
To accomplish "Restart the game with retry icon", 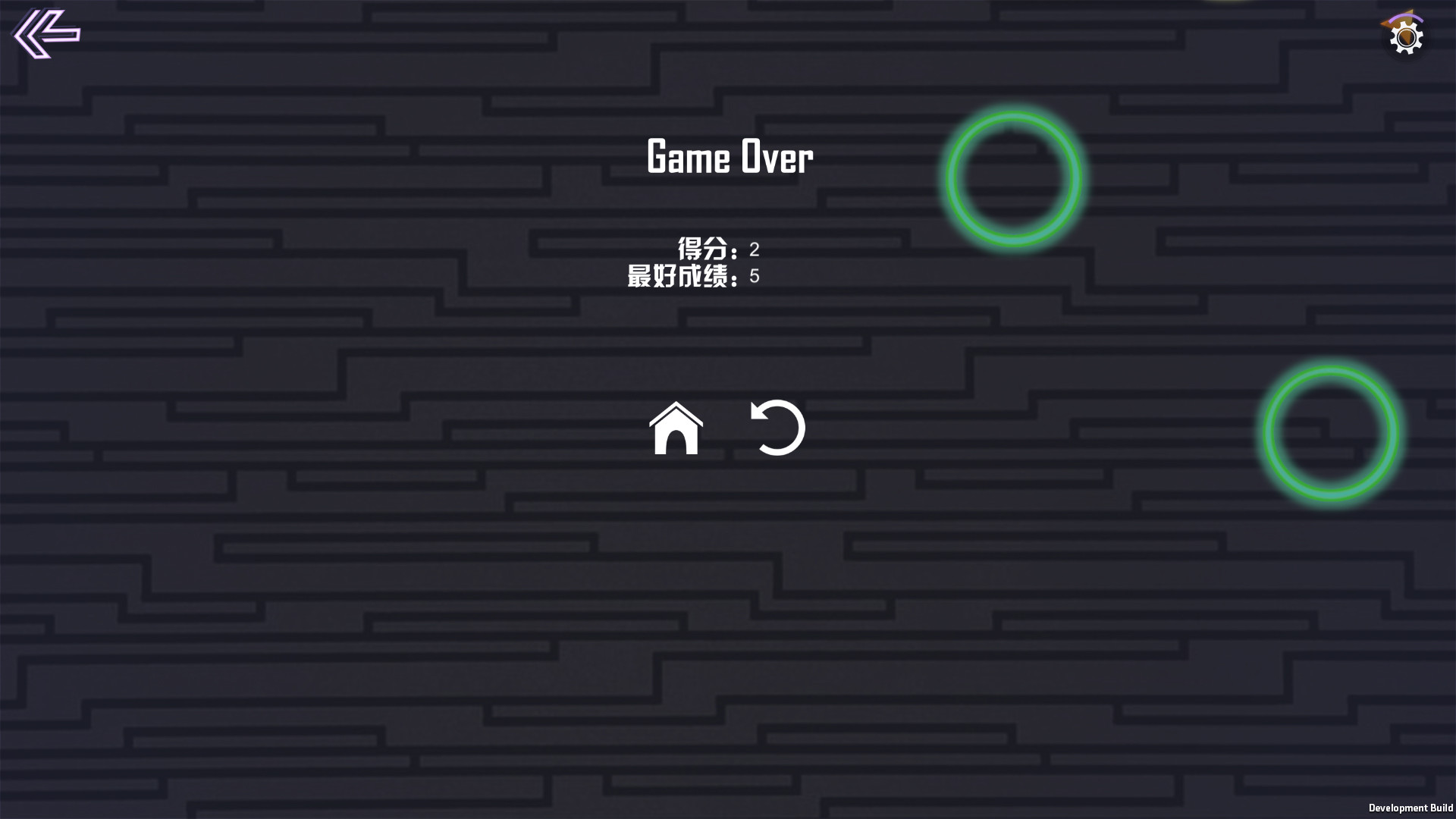I will (778, 428).
